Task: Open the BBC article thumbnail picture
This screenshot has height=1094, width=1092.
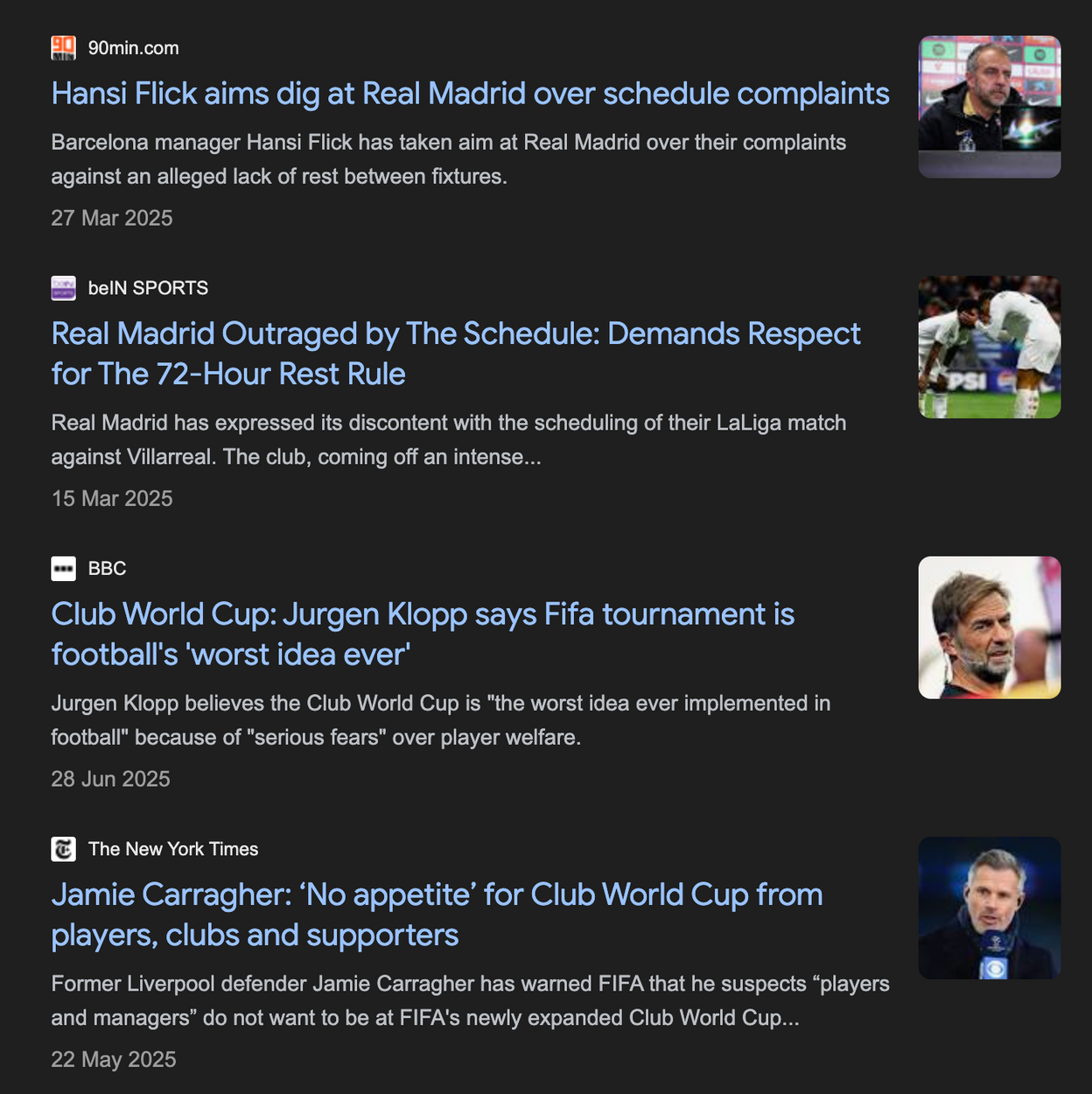Action: pos(989,628)
